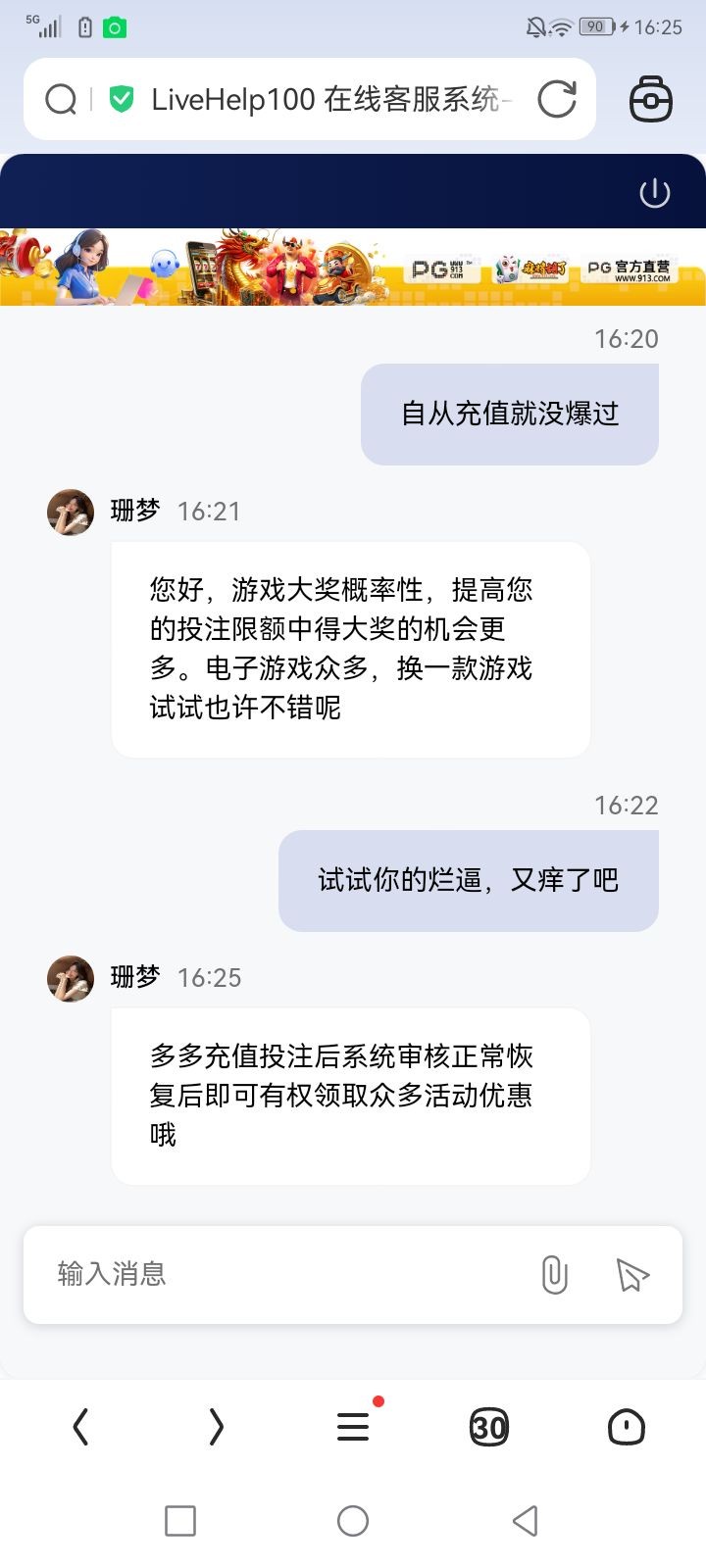Open recent apps from the navigation bar
Image resolution: width=706 pixels, height=1568 pixels.
click(x=180, y=1521)
